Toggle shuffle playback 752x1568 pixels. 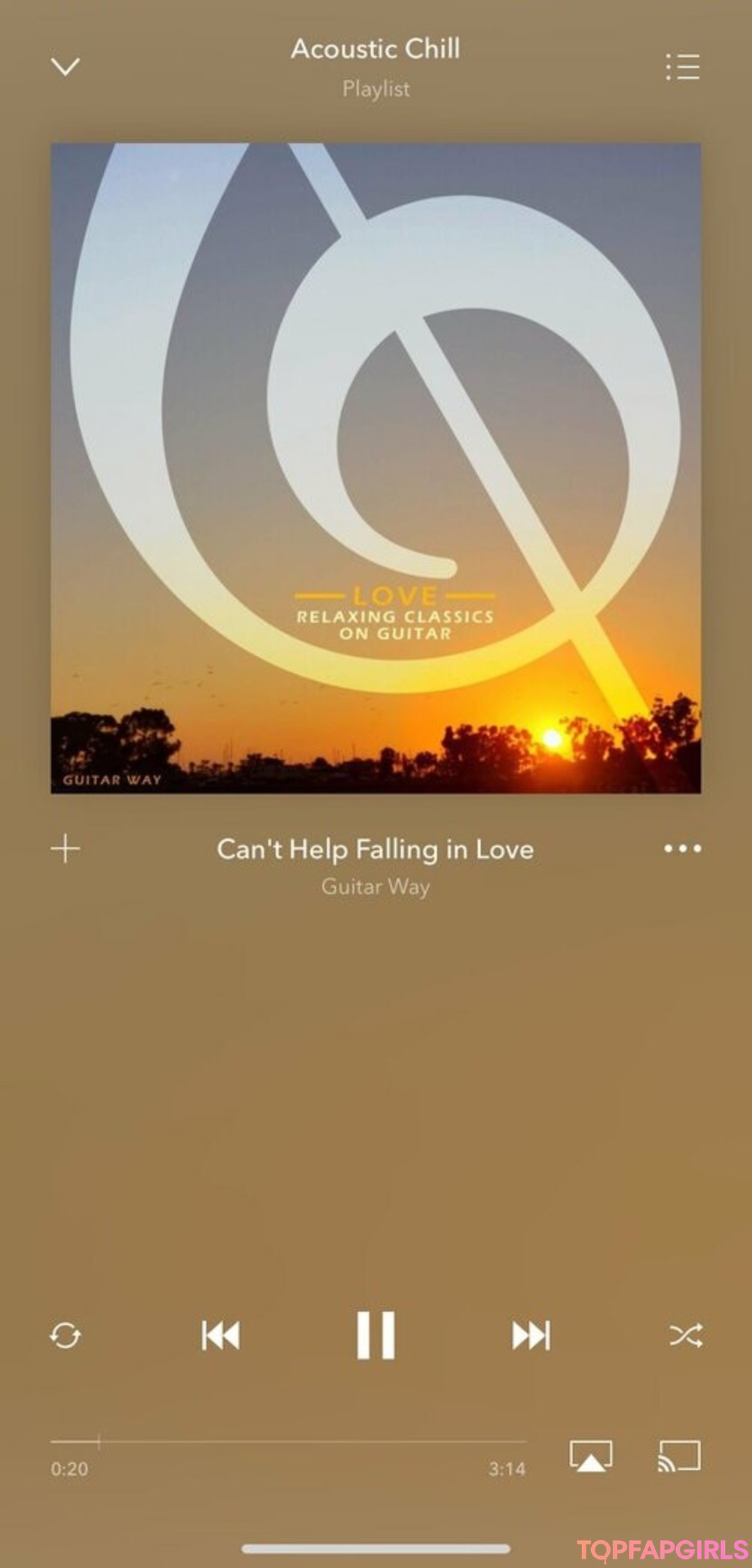(686, 1335)
